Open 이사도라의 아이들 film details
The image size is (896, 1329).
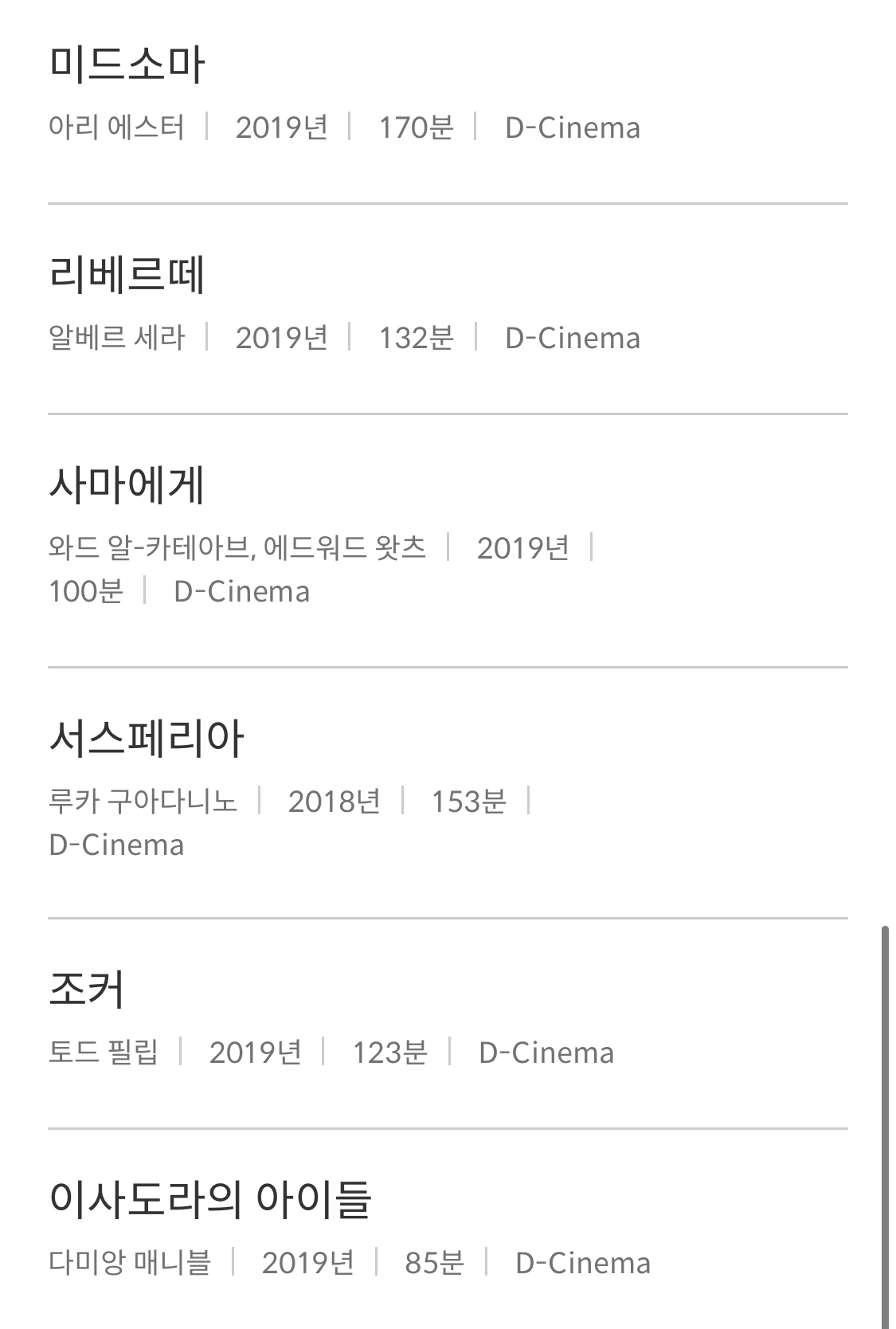(x=210, y=1200)
